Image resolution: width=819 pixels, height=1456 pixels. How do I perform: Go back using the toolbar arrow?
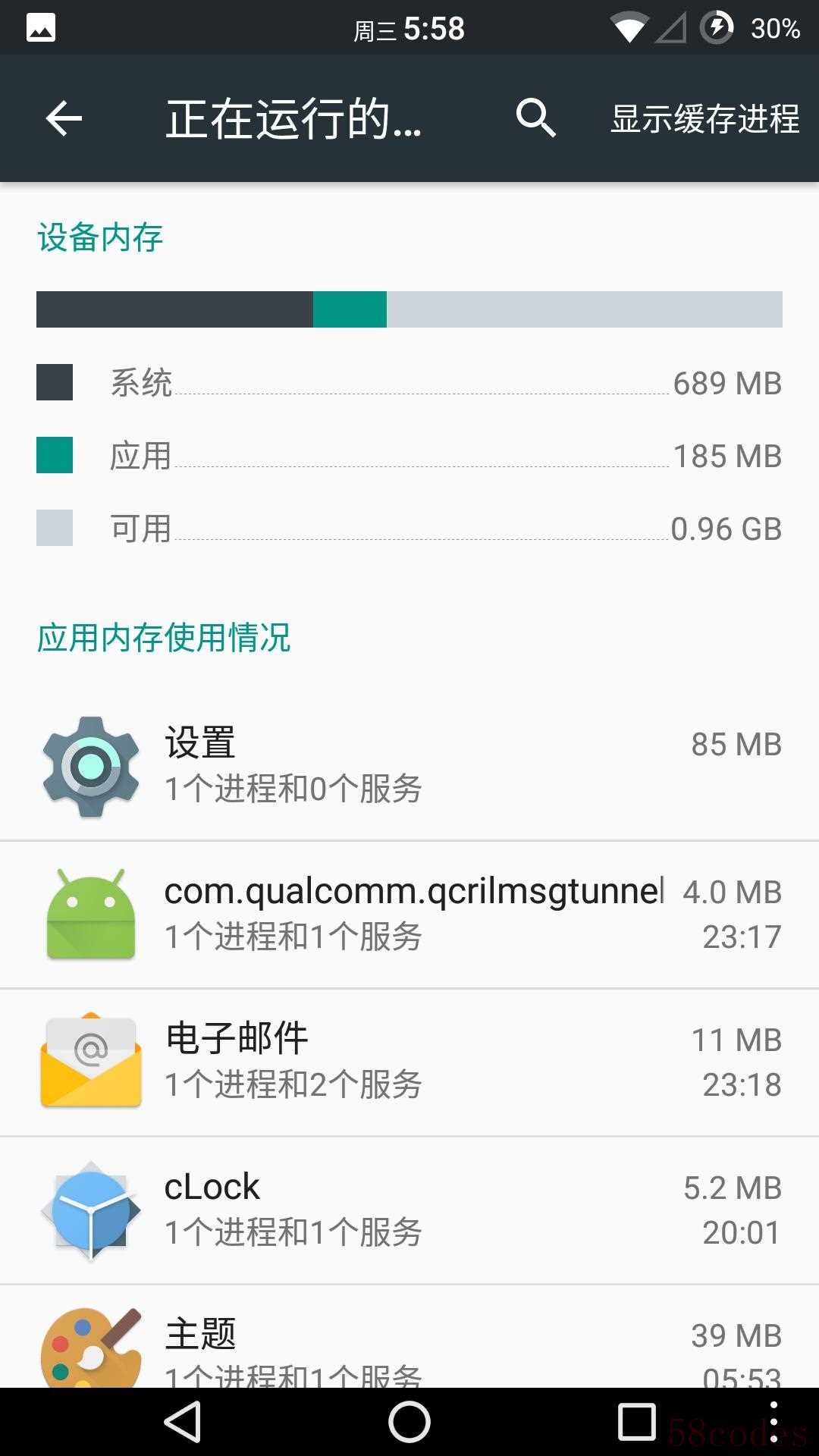(64, 119)
